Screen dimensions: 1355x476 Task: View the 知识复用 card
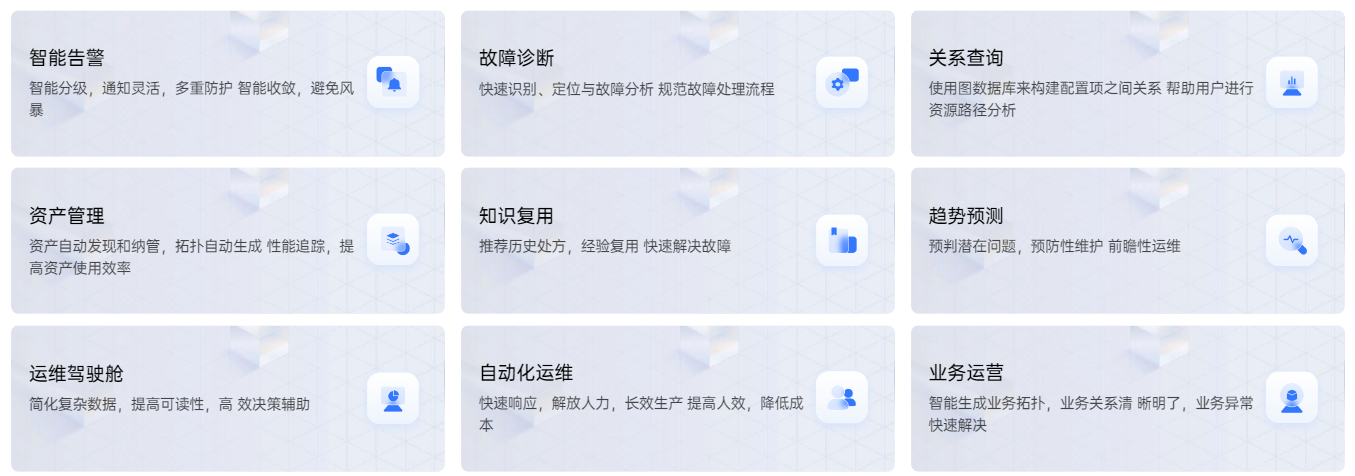click(x=677, y=241)
